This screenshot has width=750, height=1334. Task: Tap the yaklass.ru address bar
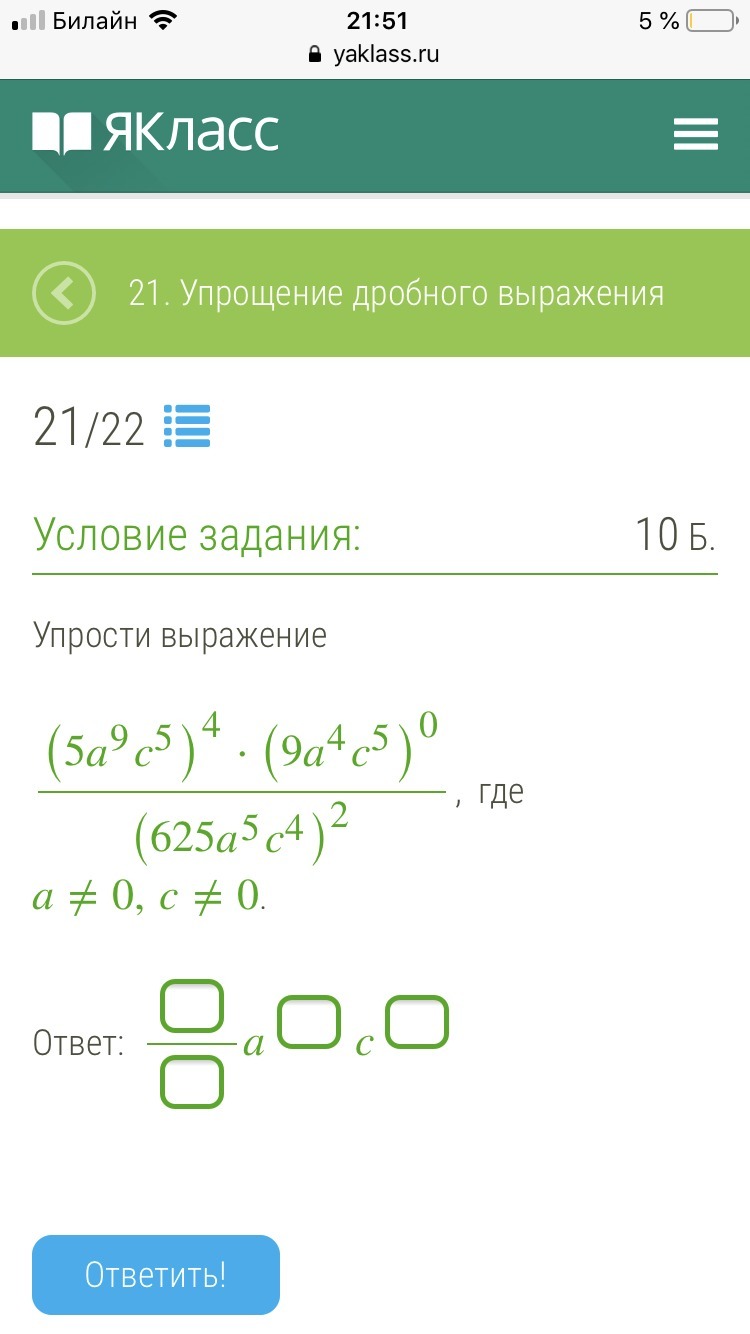click(x=375, y=54)
